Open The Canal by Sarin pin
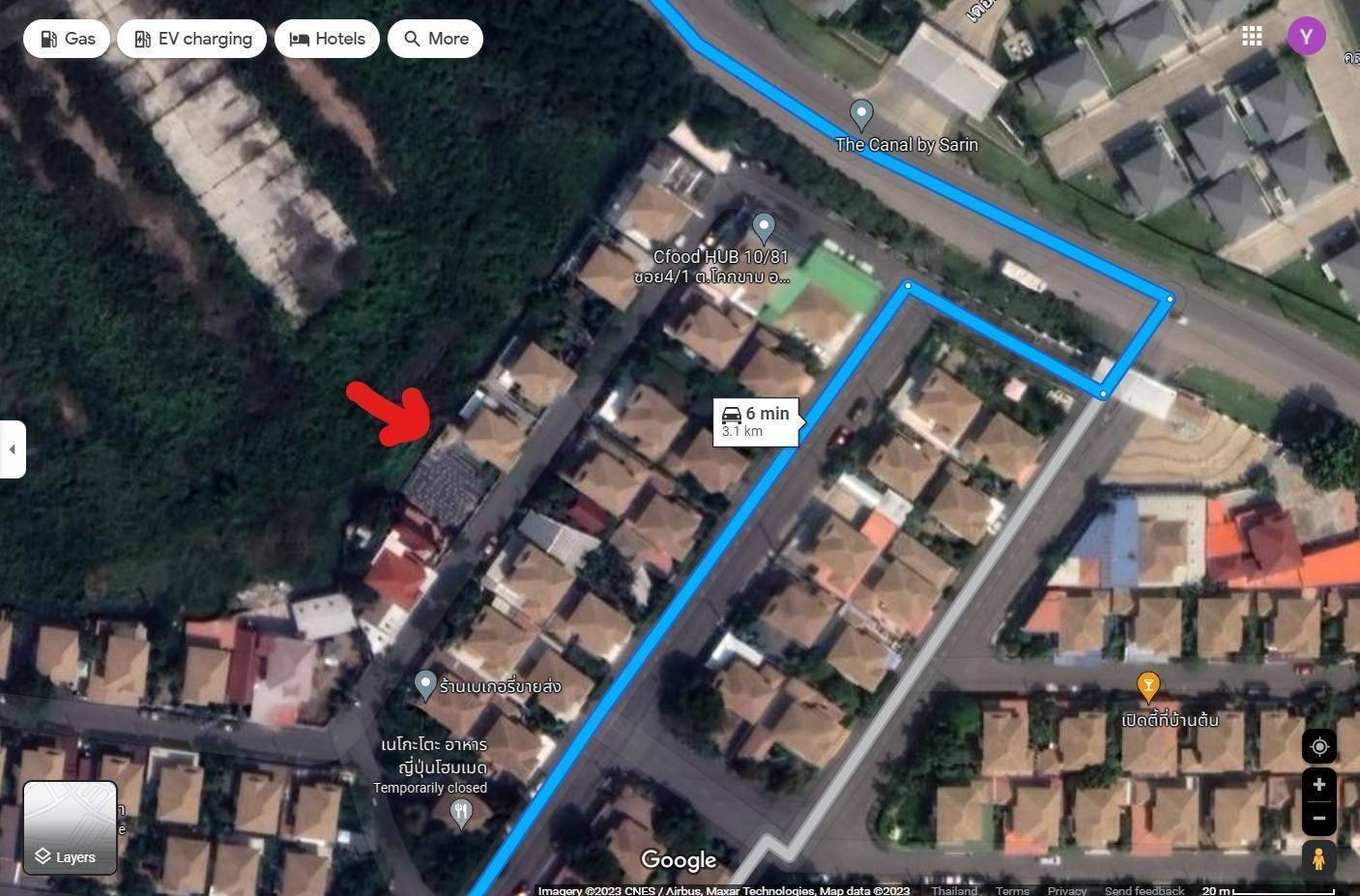The image size is (1360, 896). pos(860,114)
